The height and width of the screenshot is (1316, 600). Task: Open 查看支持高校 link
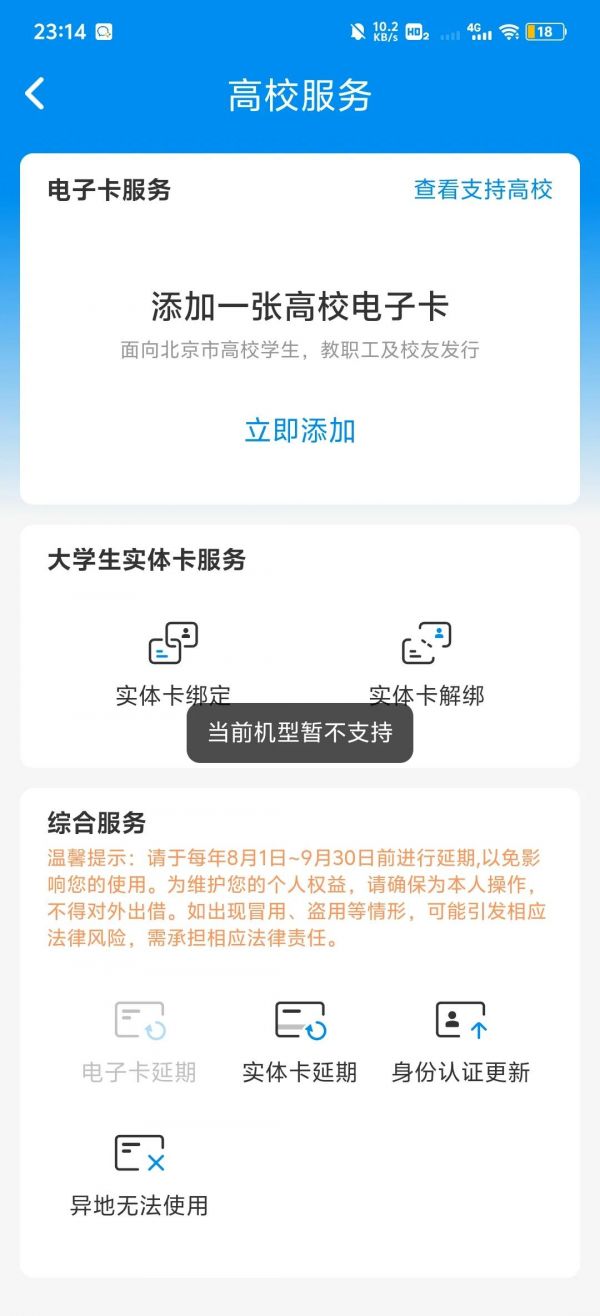pos(483,190)
